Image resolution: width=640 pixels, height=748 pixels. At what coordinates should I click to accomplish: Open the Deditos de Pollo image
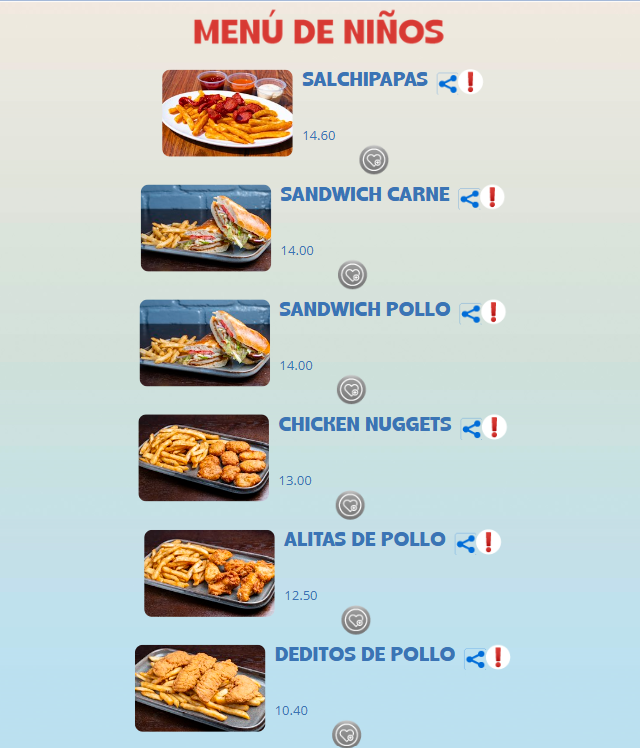(x=200, y=688)
